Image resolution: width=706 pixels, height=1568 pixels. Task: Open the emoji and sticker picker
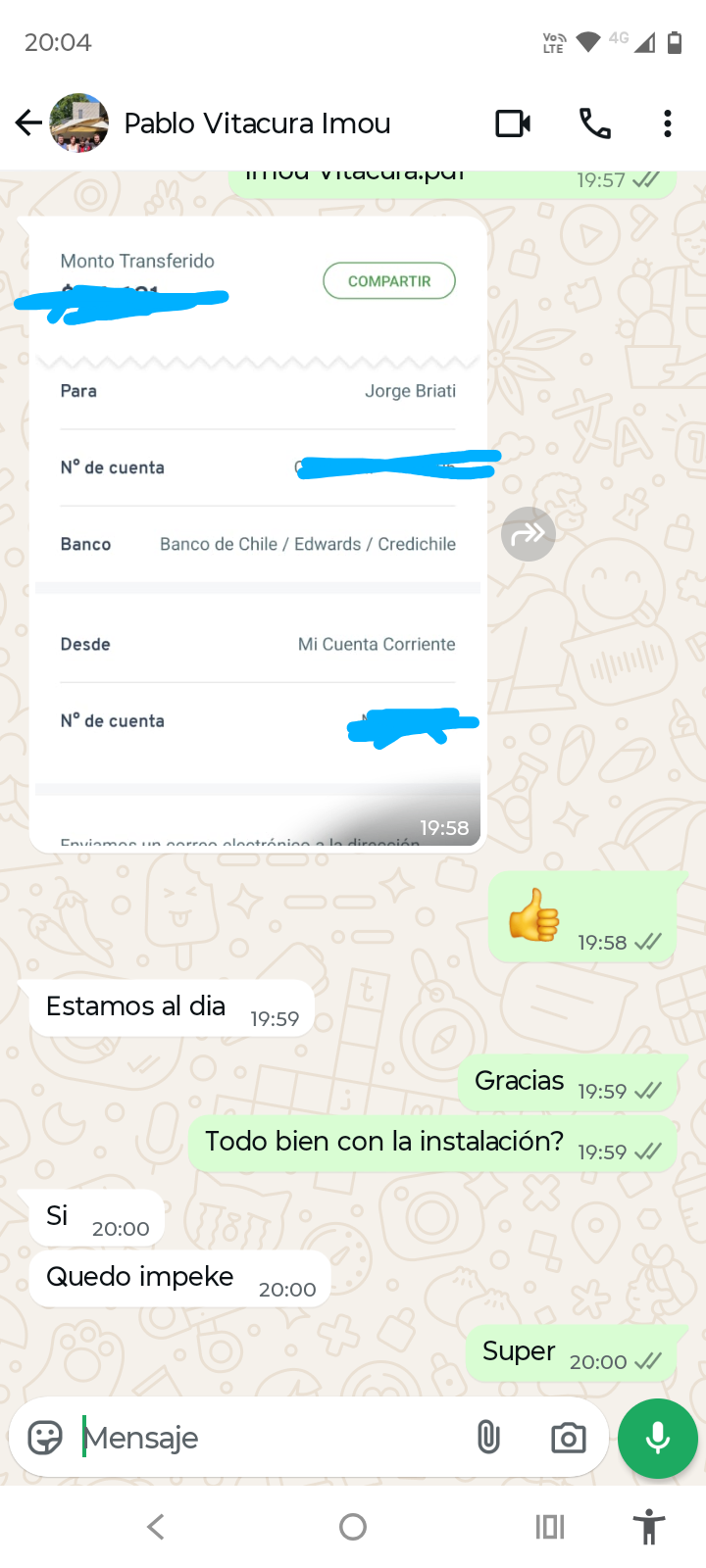[x=45, y=1438]
